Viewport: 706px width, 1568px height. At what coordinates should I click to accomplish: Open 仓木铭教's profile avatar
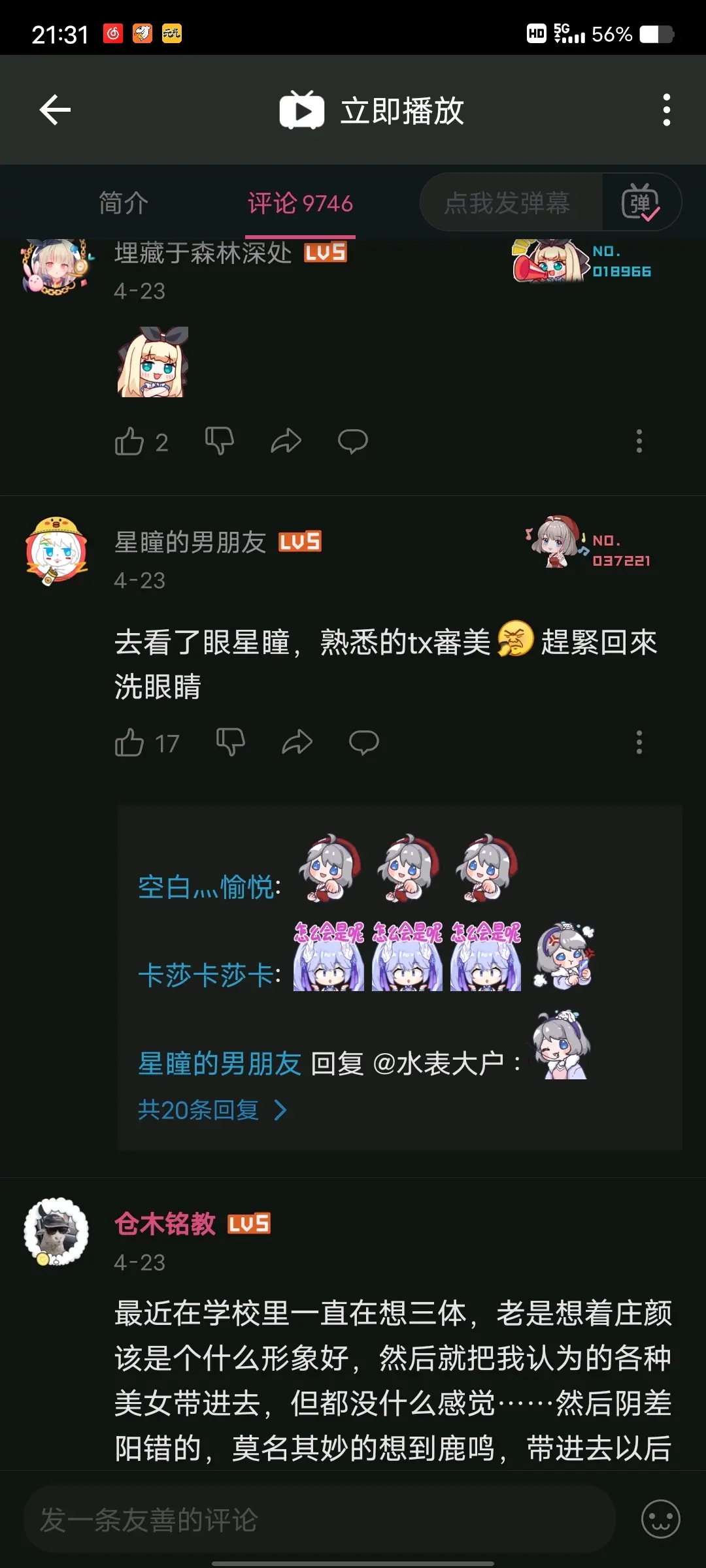(56, 1232)
